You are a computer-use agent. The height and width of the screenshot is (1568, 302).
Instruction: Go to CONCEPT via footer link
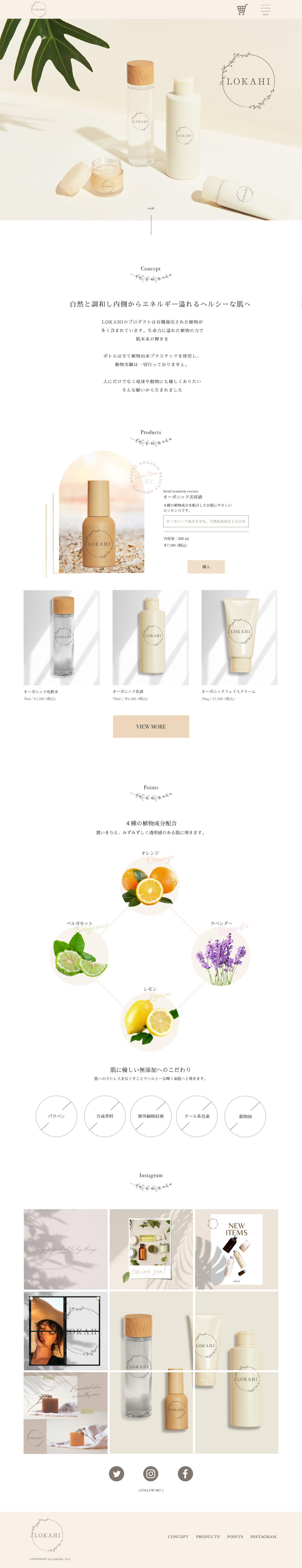click(178, 1536)
